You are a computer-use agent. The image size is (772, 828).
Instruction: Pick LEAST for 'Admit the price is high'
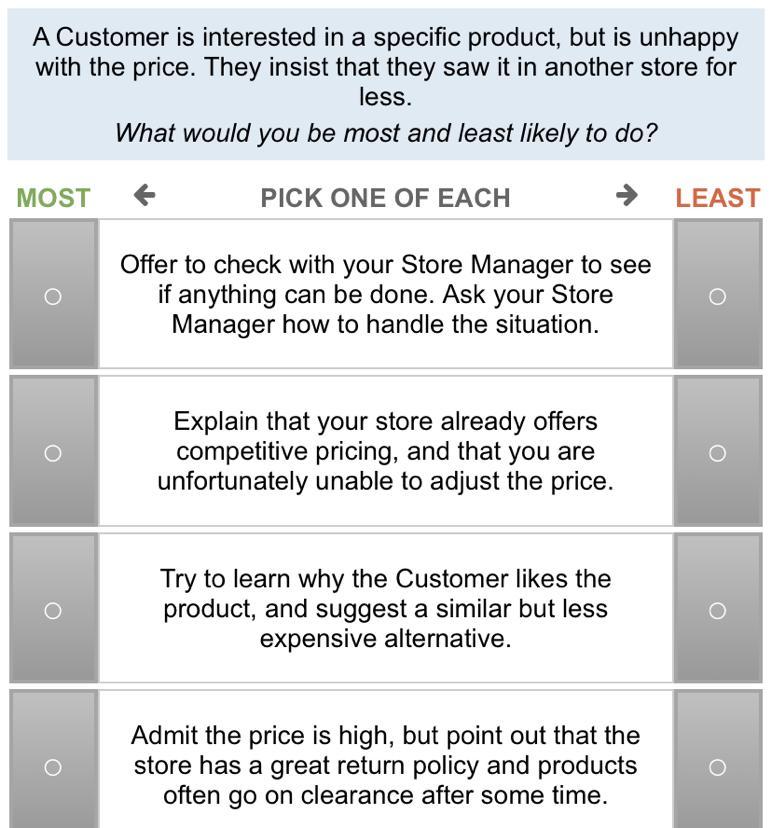pyautogui.click(x=717, y=767)
